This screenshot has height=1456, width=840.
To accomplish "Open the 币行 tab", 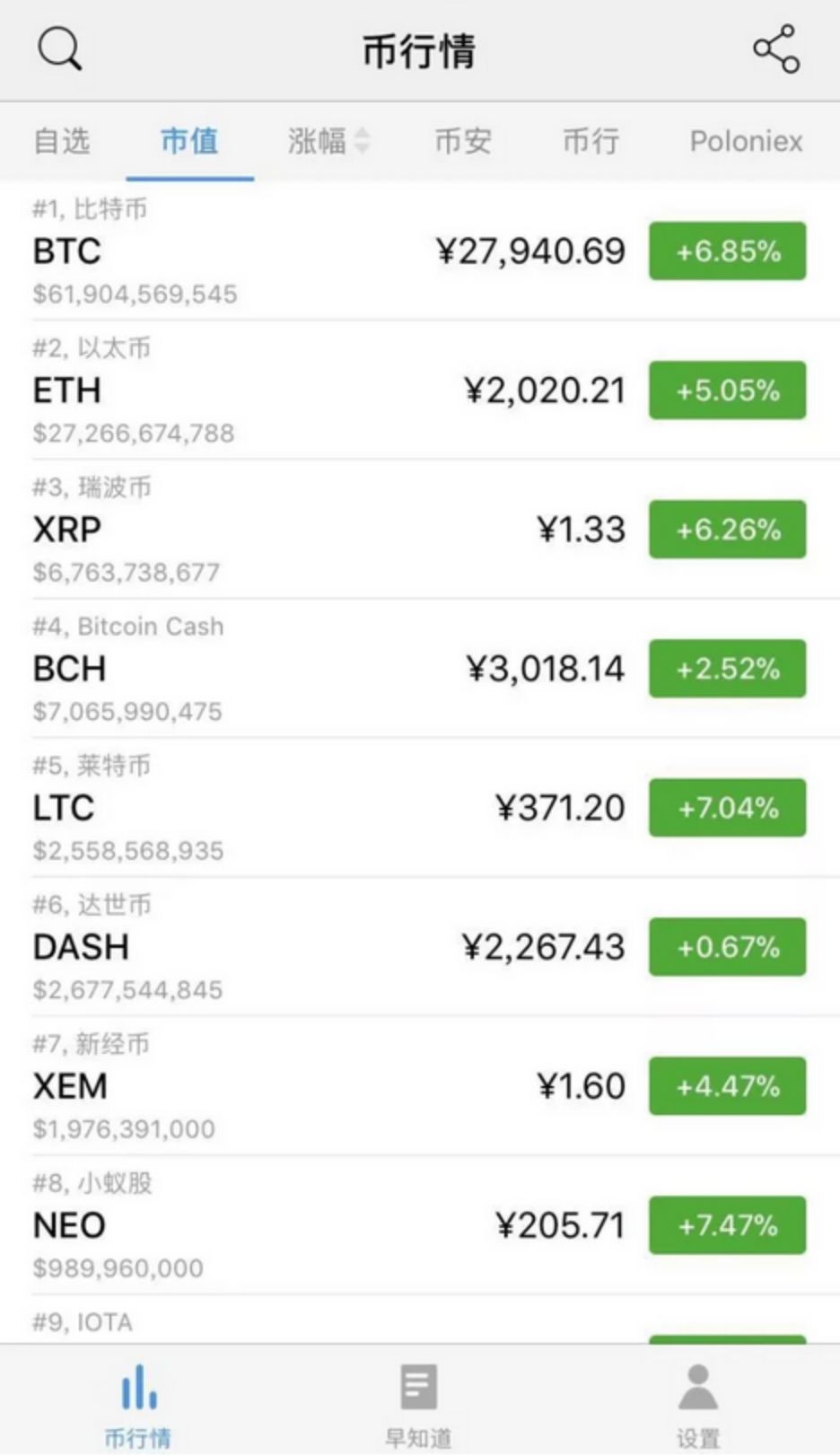I will pyautogui.click(x=591, y=142).
